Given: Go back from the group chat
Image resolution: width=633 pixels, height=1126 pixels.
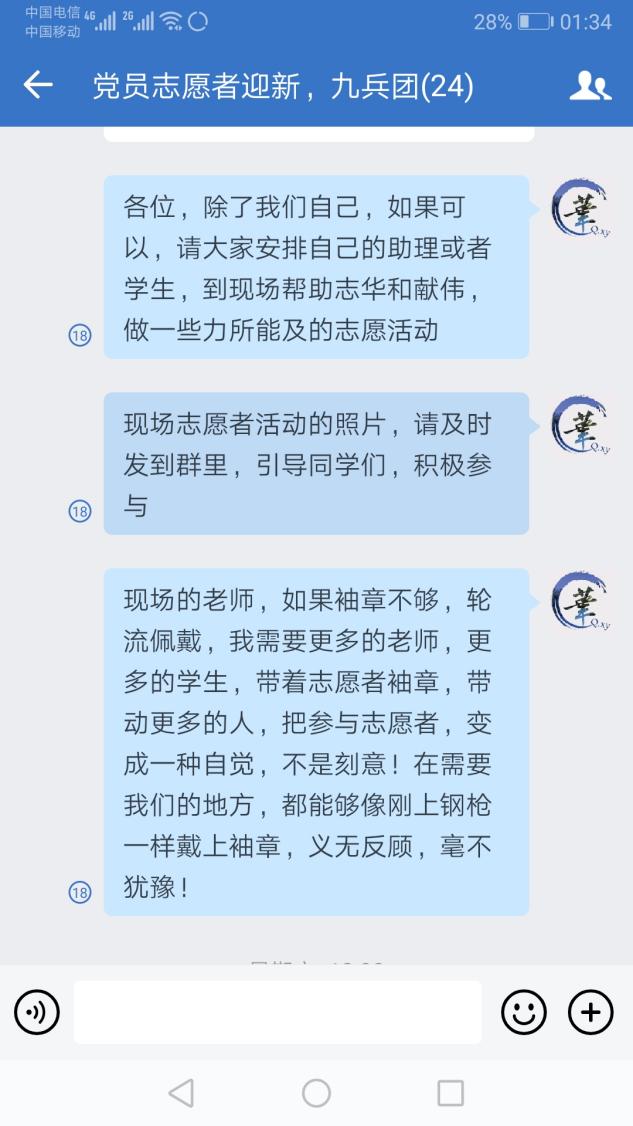Looking at the screenshot, I should (38, 86).
